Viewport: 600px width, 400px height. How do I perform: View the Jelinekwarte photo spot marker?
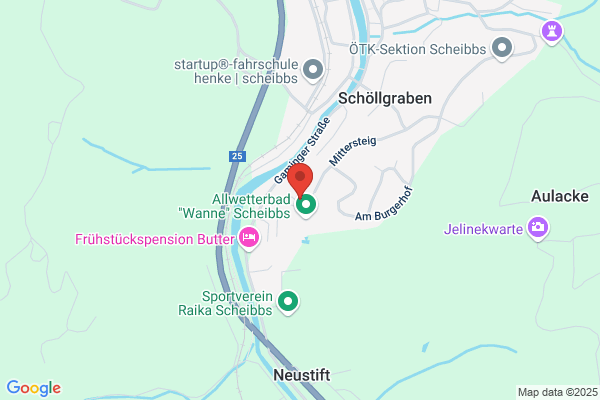click(x=538, y=229)
